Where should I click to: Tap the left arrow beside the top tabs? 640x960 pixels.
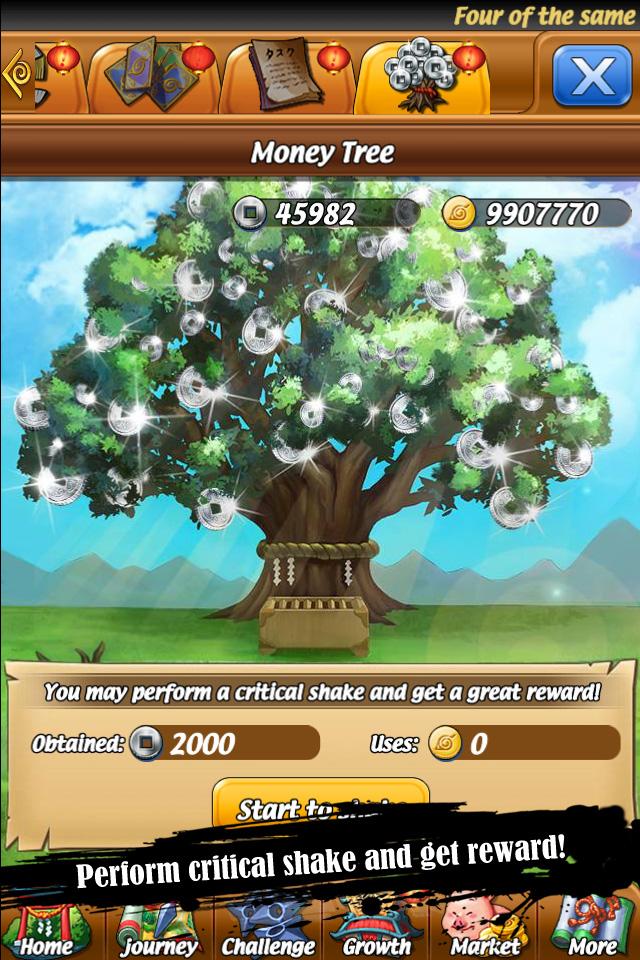click(16, 75)
